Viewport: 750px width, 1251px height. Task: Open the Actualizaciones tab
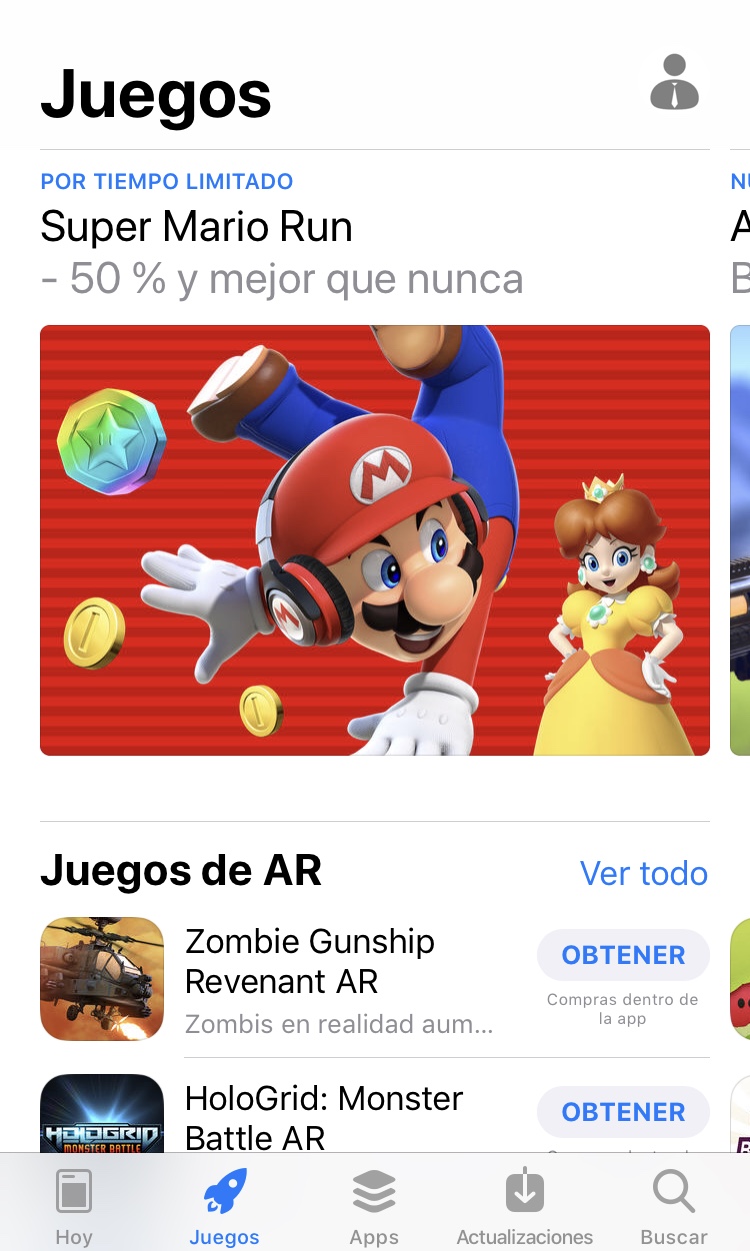[x=524, y=1205]
